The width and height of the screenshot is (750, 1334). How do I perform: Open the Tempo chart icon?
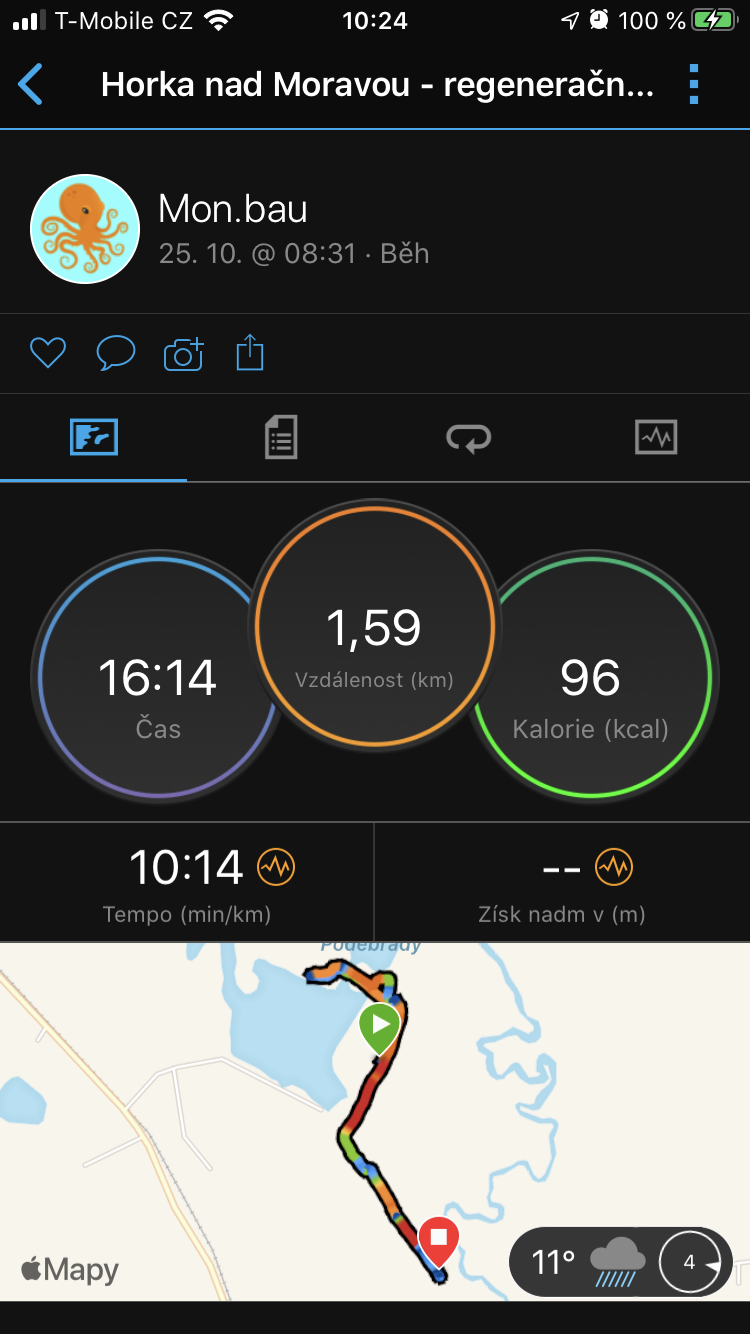[276, 867]
